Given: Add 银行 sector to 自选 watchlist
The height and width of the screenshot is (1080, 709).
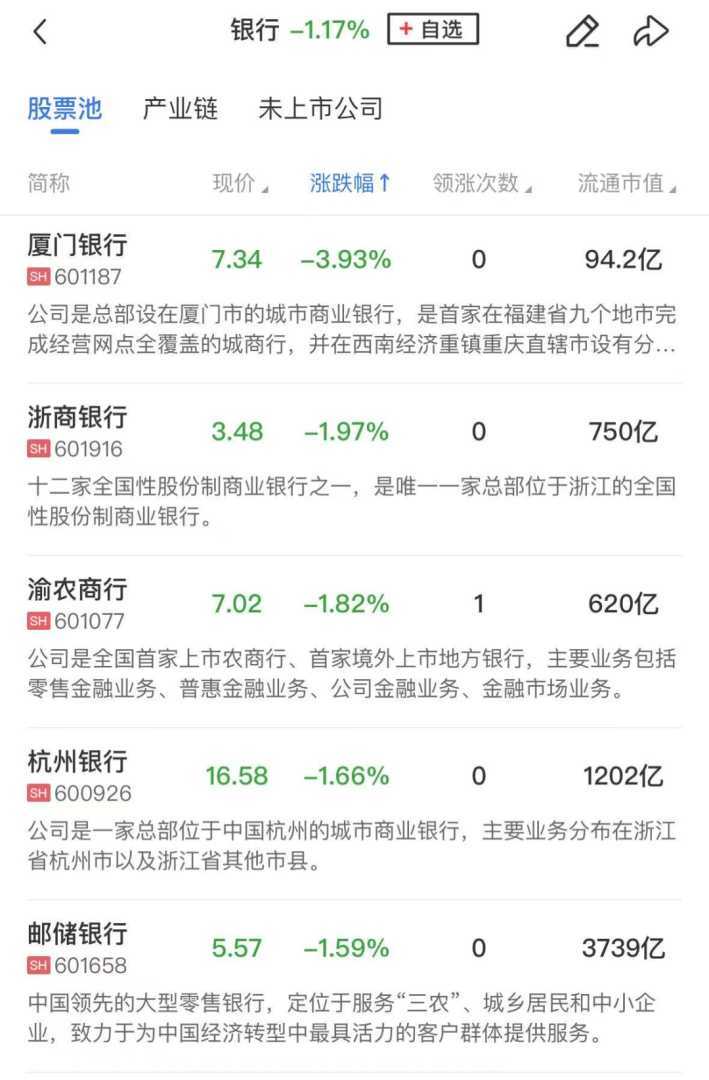Looking at the screenshot, I should pos(433,30).
